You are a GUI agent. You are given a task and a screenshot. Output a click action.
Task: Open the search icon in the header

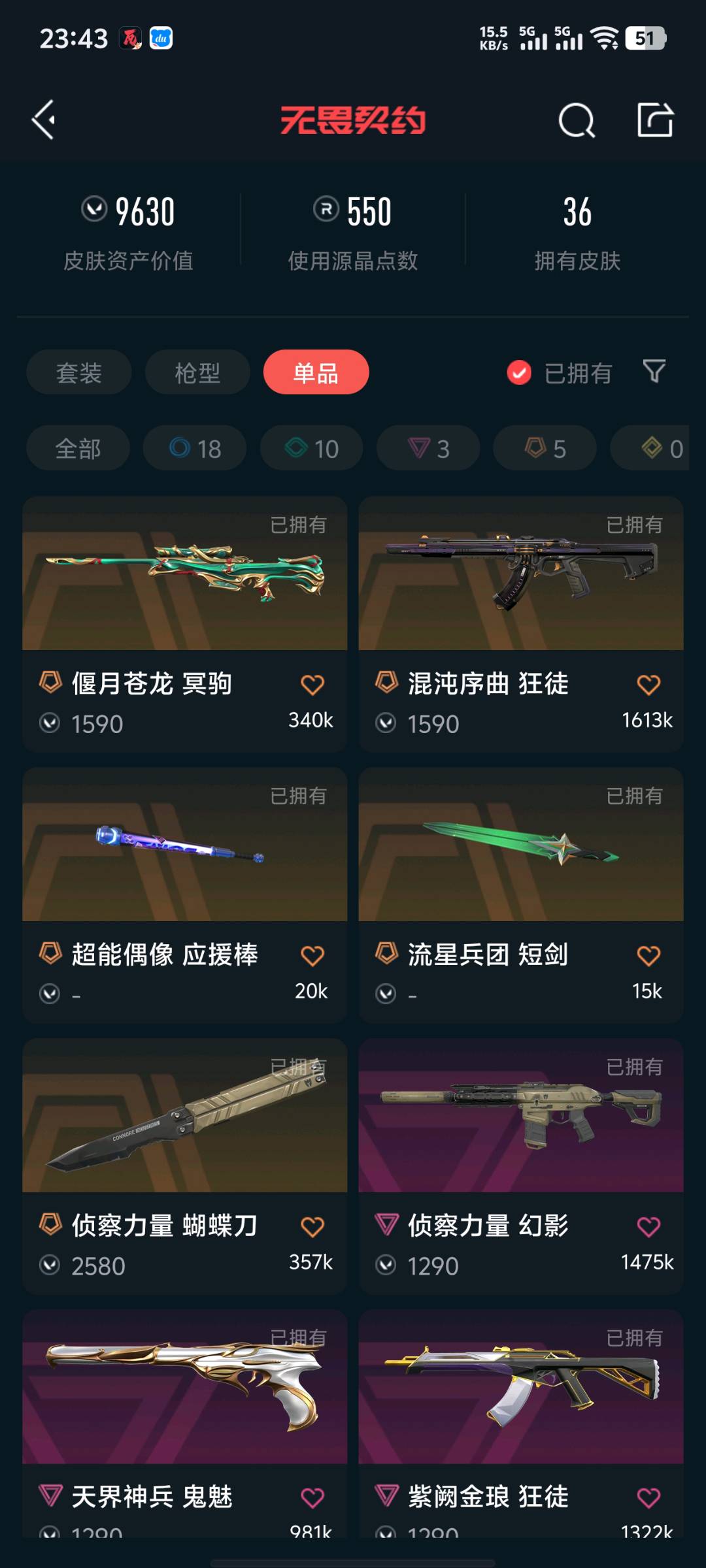(x=576, y=120)
